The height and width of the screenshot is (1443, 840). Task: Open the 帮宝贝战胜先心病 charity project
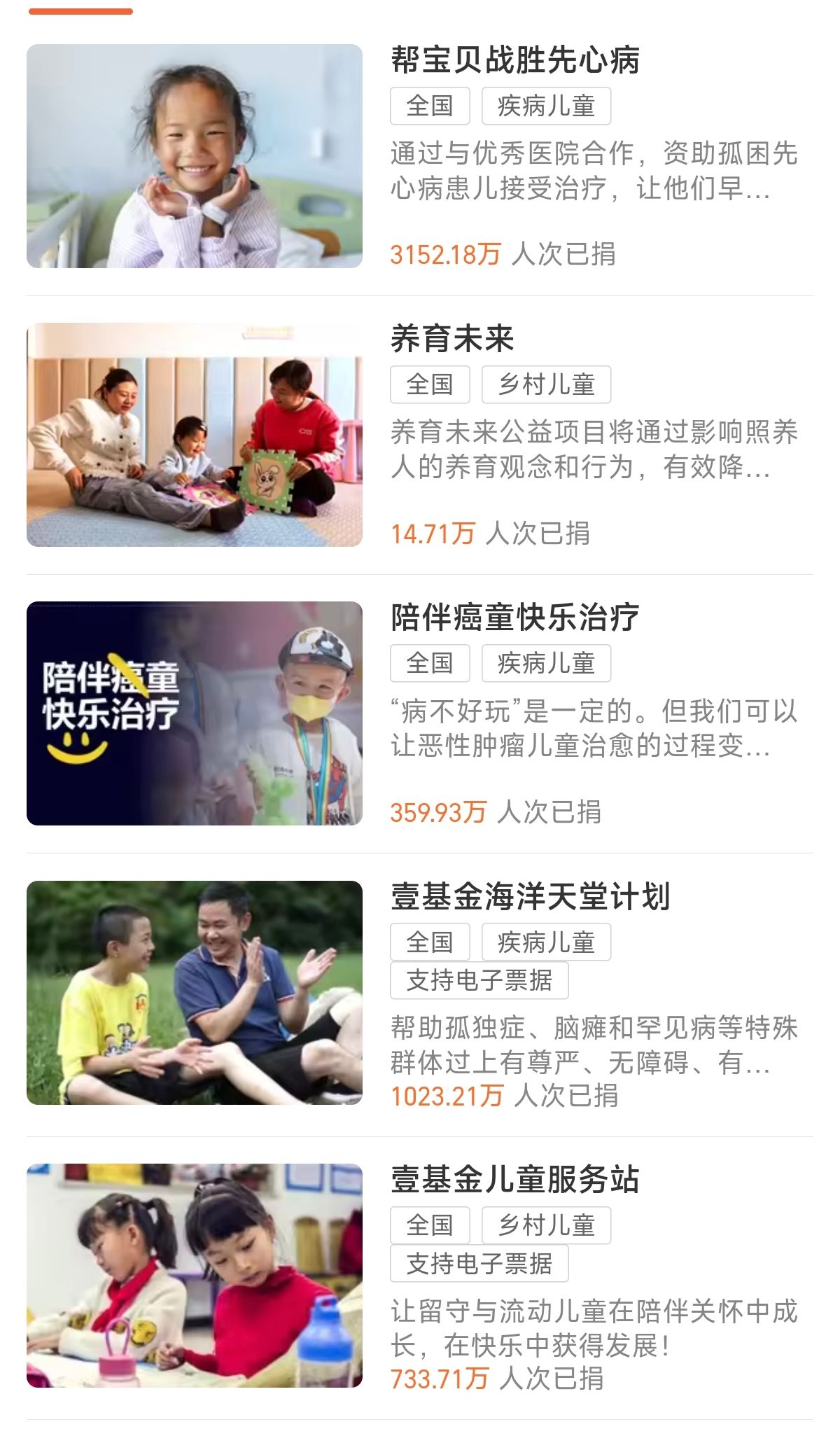(514, 60)
